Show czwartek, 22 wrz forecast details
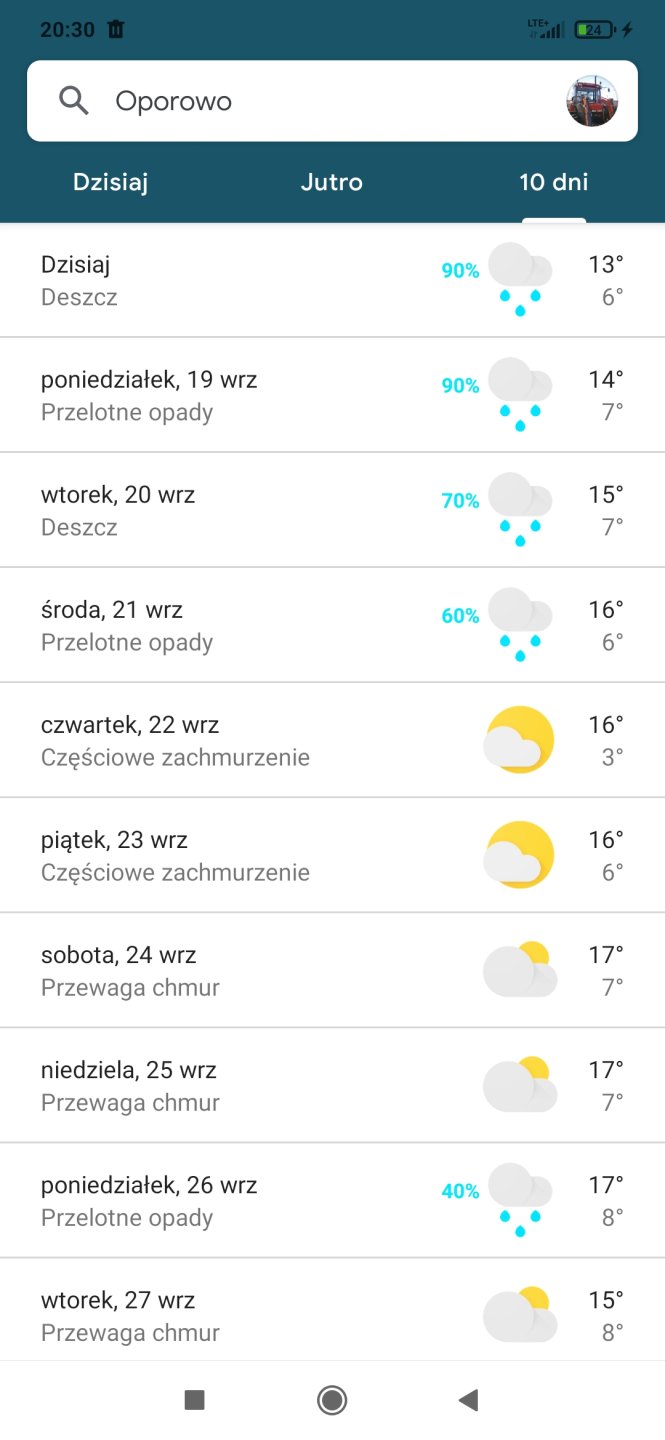The height and width of the screenshot is (1440, 665). coord(332,740)
